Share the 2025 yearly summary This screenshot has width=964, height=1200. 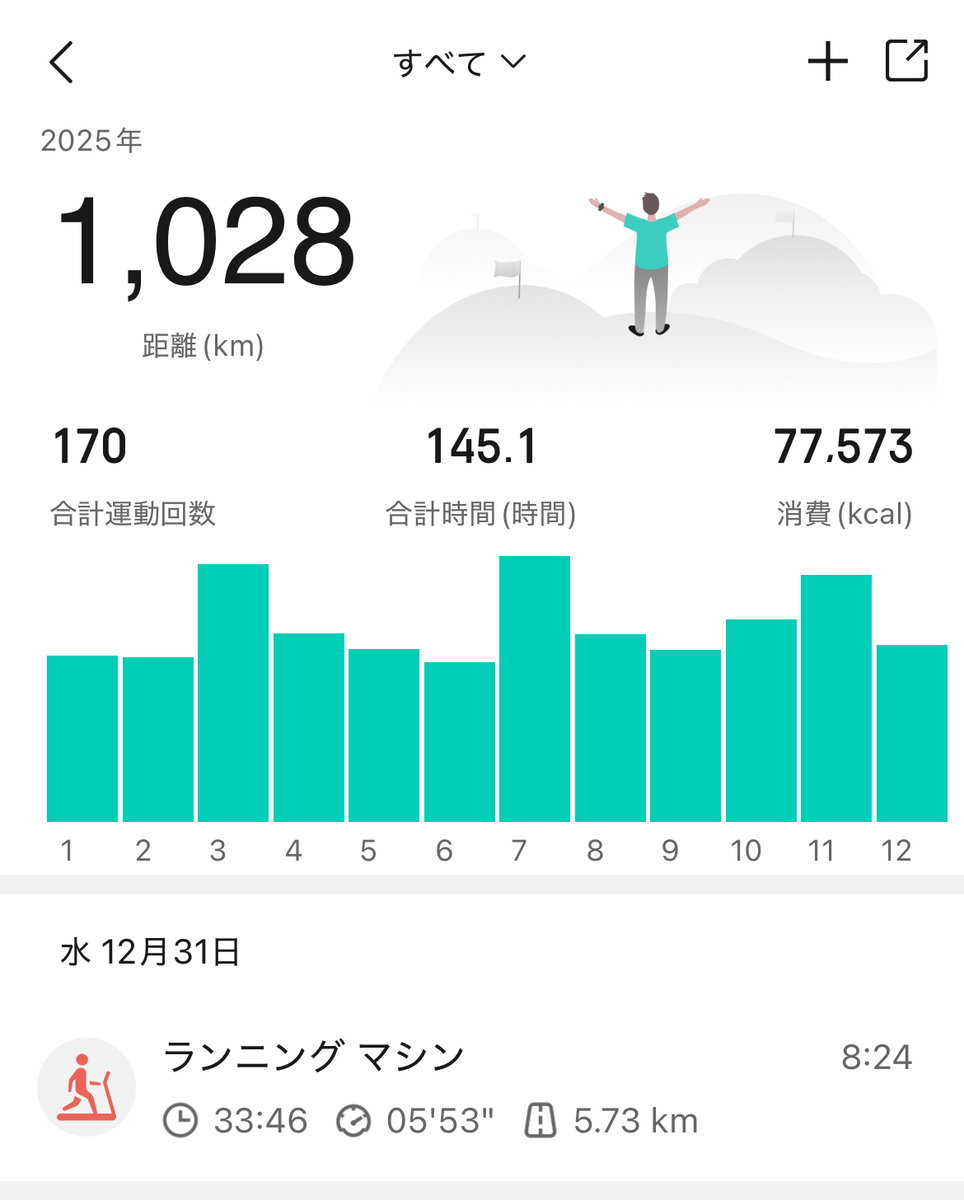[907, 62]
